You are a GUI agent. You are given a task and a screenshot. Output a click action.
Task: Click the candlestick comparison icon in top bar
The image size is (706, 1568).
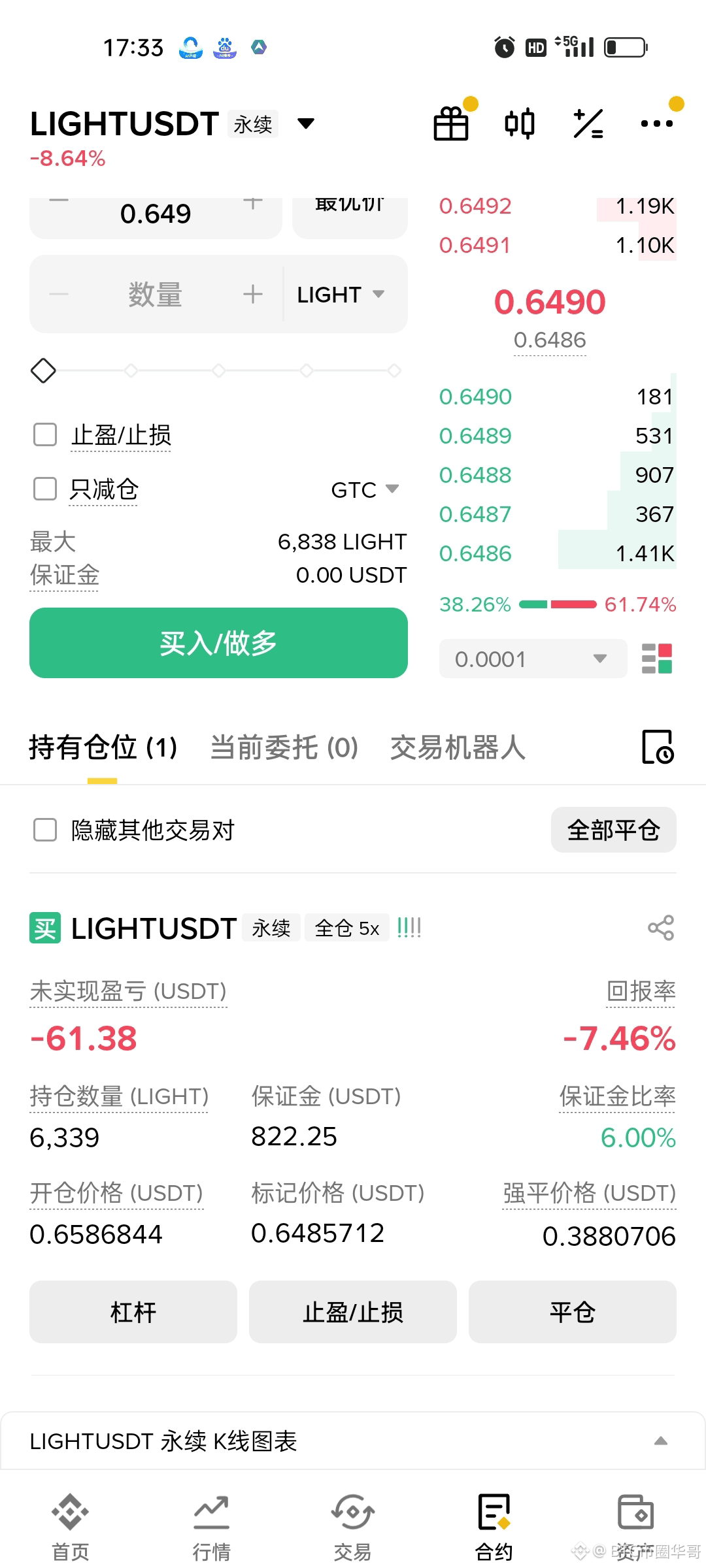(x=518, y=123)
